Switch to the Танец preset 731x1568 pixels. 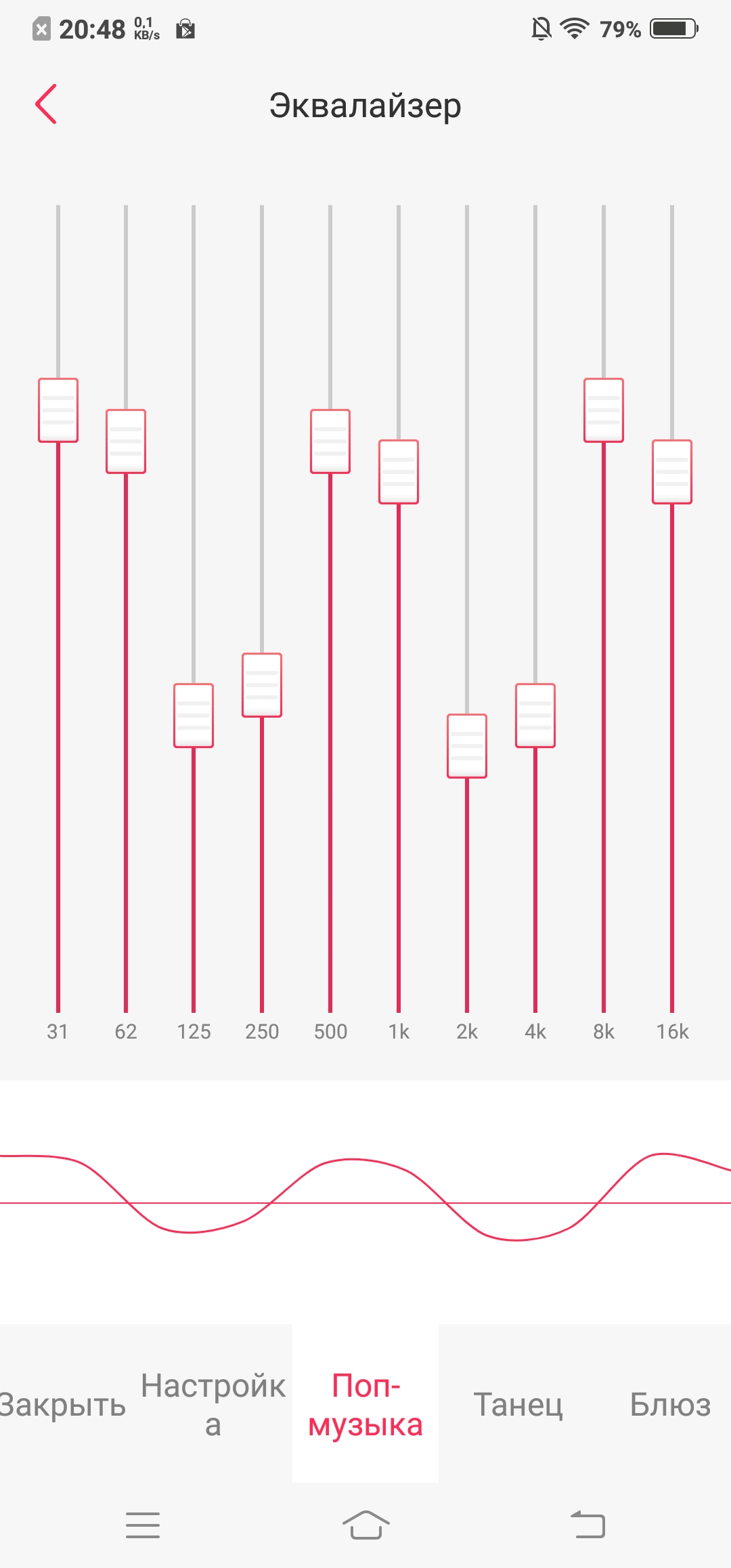518,1405
